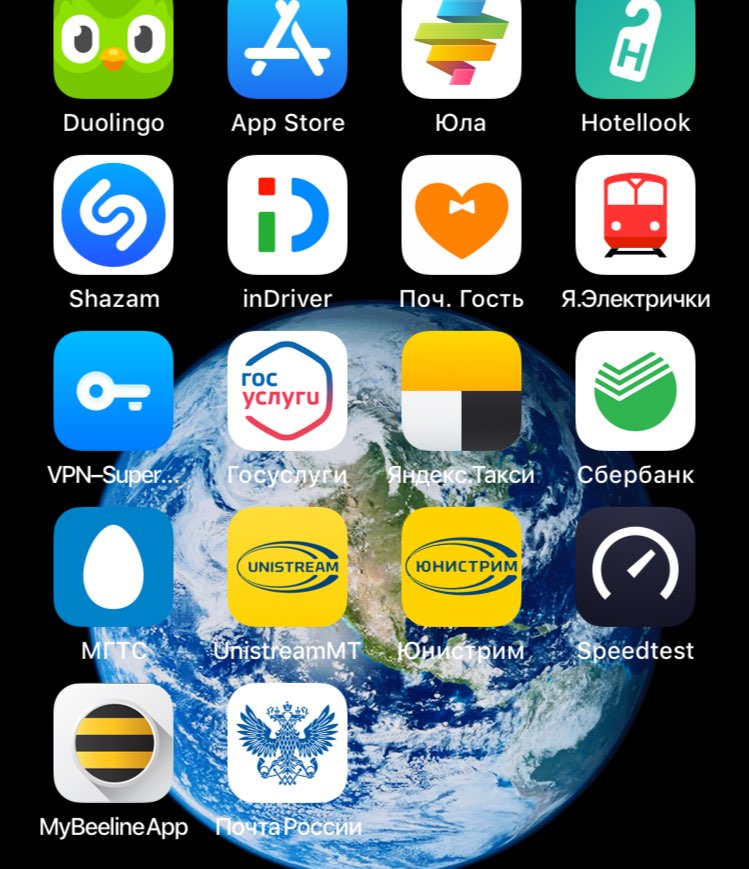The height and width of the screenshot is (869, 749).
Task: Open the Поч. Гость app
Action: tap(461, 215)
